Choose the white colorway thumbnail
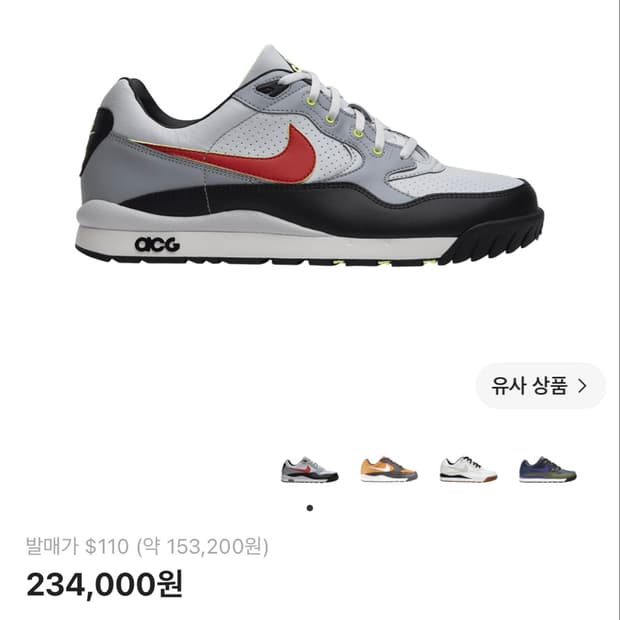The width and height of the screenshot is (620, 620). pos(468,469)
